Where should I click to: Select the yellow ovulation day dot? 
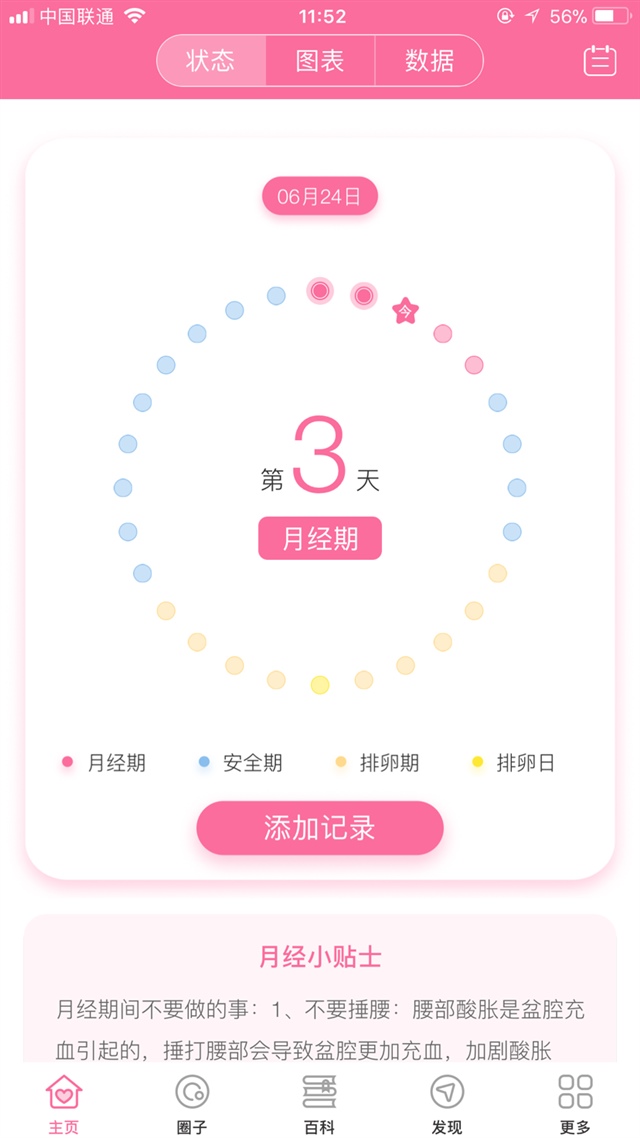(320, 685)
